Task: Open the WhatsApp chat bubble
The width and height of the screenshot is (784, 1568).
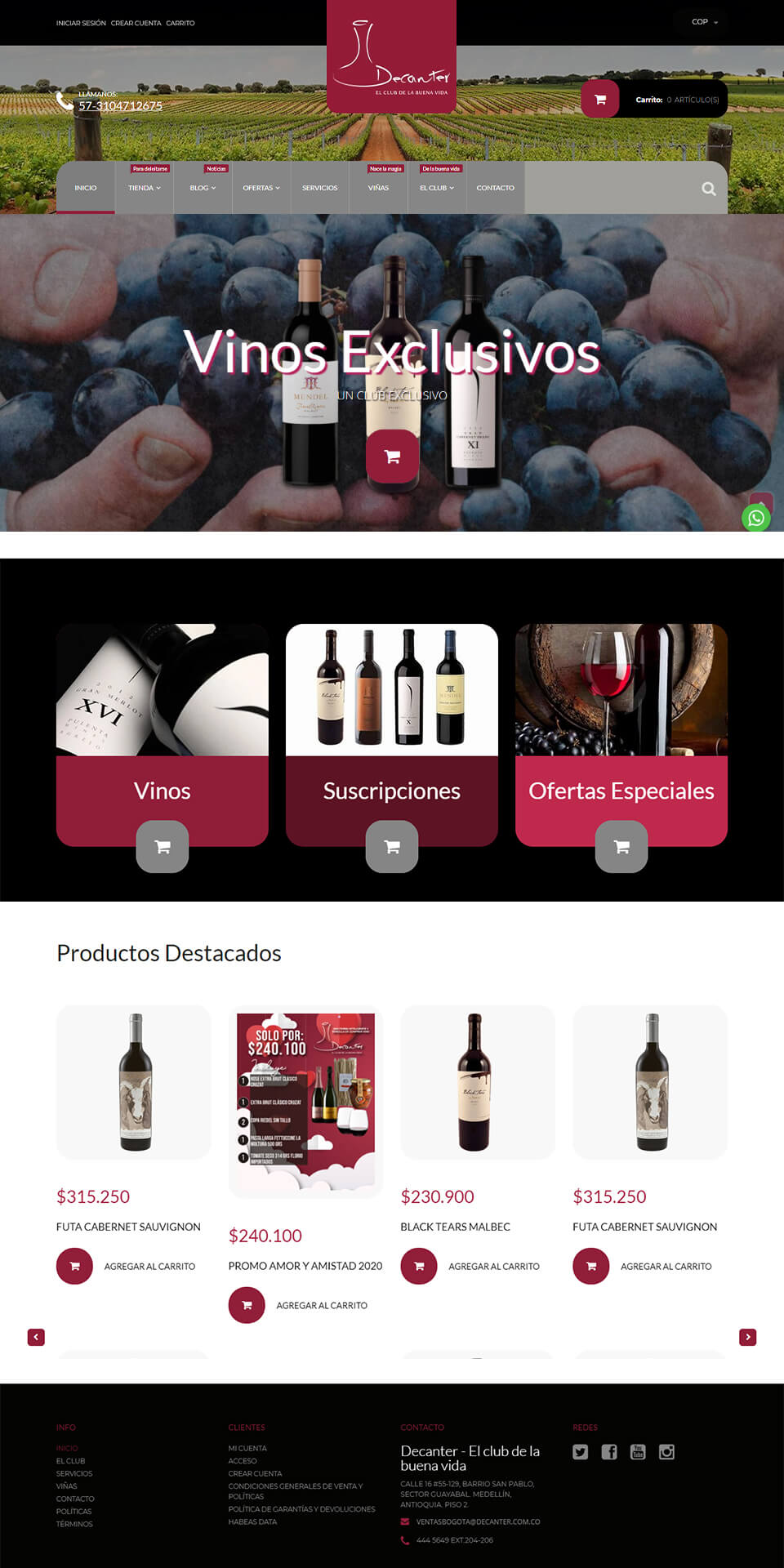Action: click(x=756, y=518)
